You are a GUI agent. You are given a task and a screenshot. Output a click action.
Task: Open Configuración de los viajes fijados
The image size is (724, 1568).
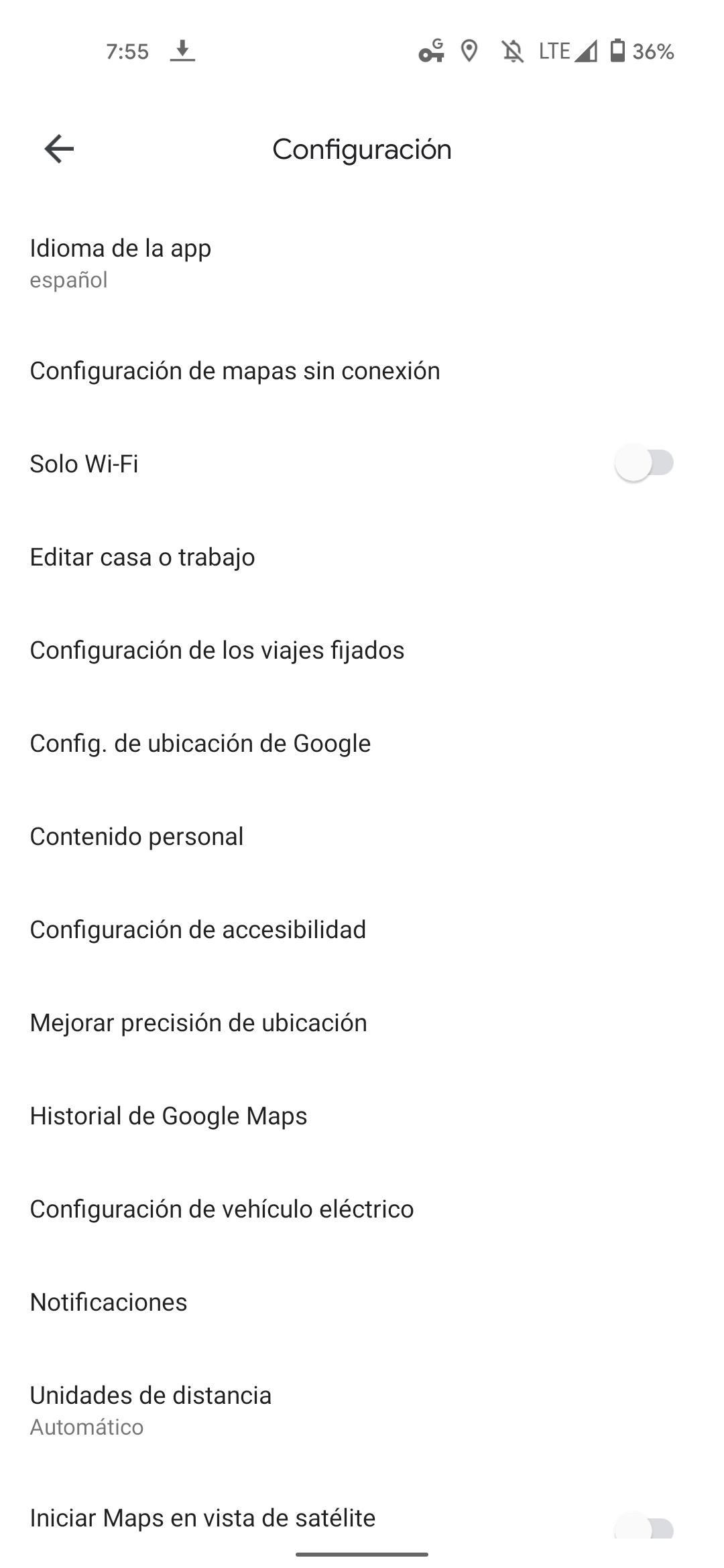point(362,650)
